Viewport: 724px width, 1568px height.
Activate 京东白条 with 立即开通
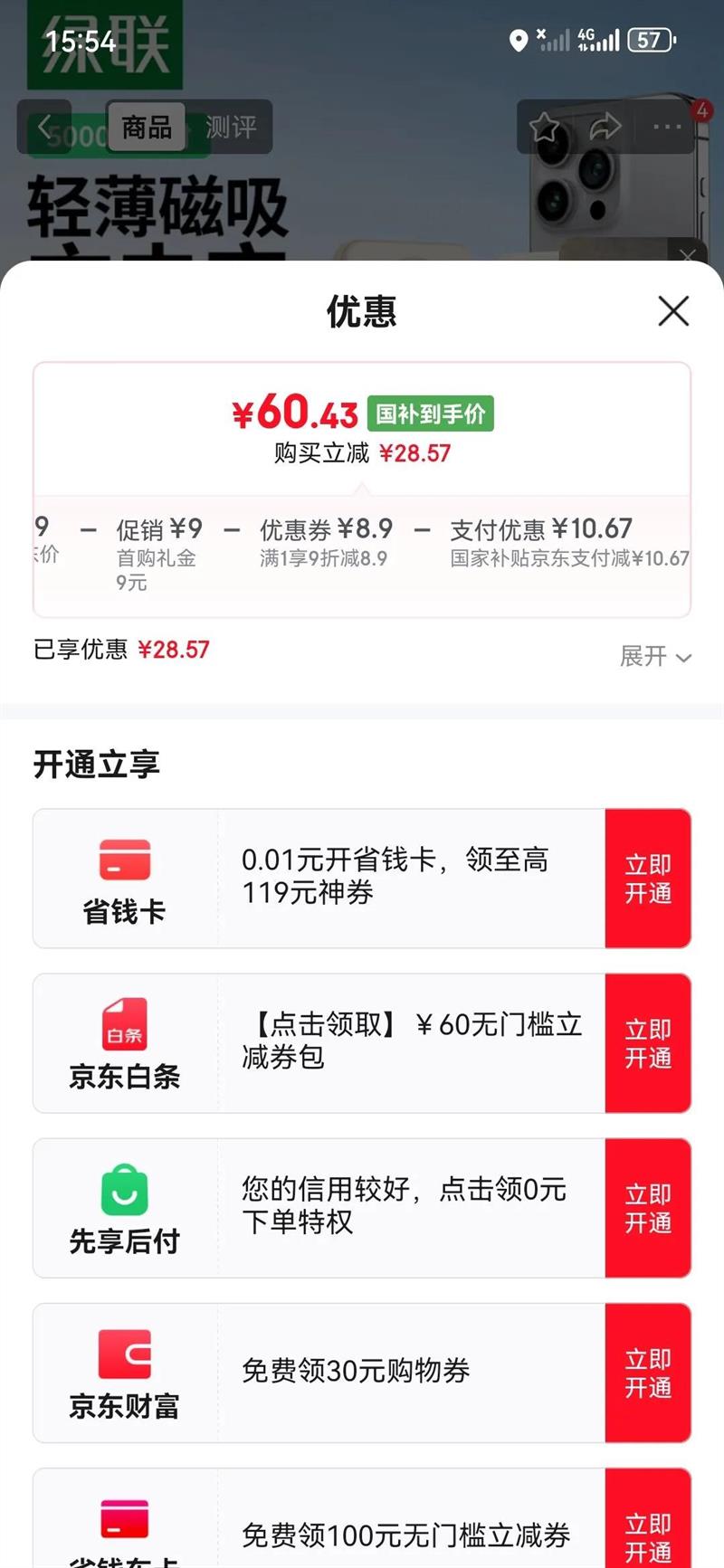click(648, 1043)
